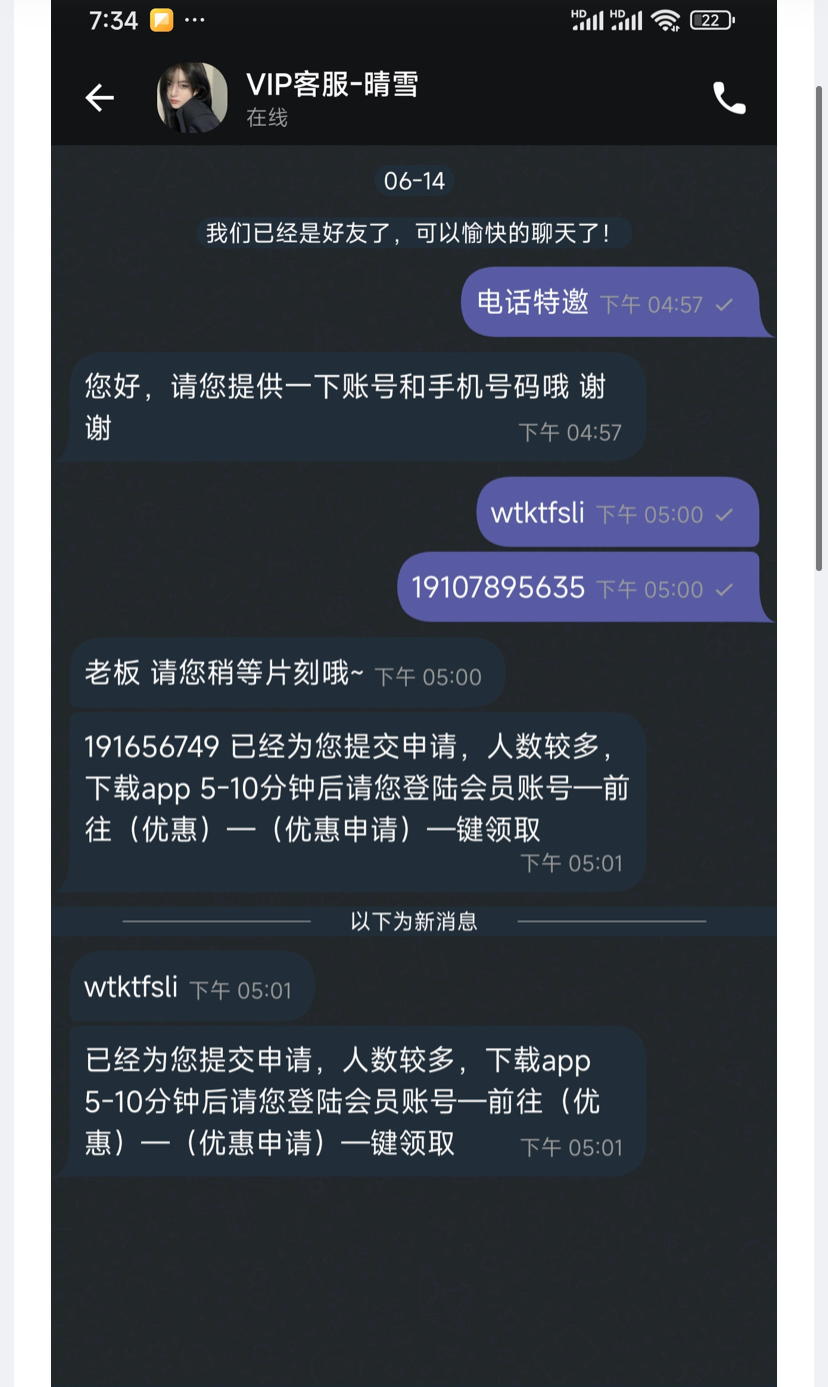Viewport: 828px width, 1387px height.
Task: Go back from the VIP客服-晴雪 chat
Action: (x=99, y=98)
